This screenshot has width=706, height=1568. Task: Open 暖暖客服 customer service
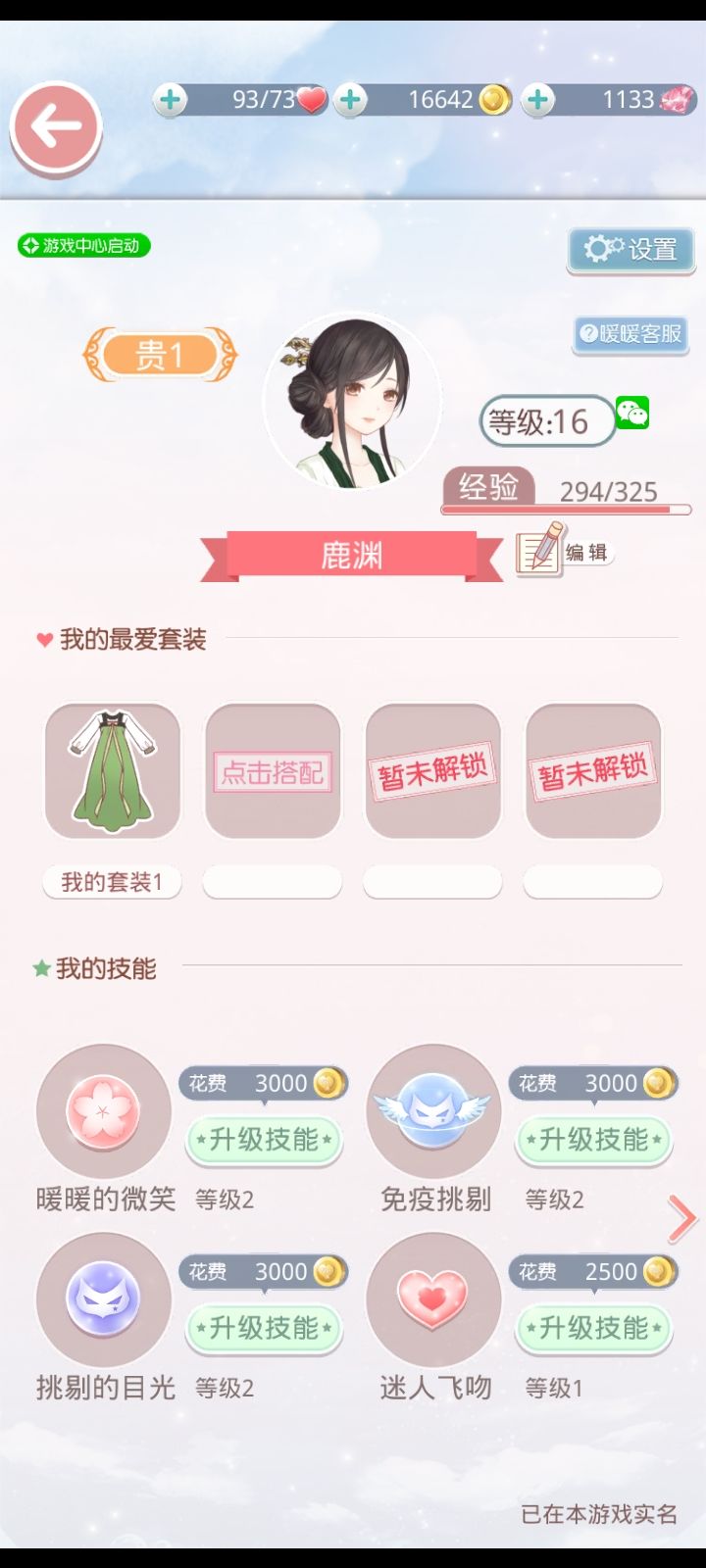pyautogui.click(x=630, y=336)
